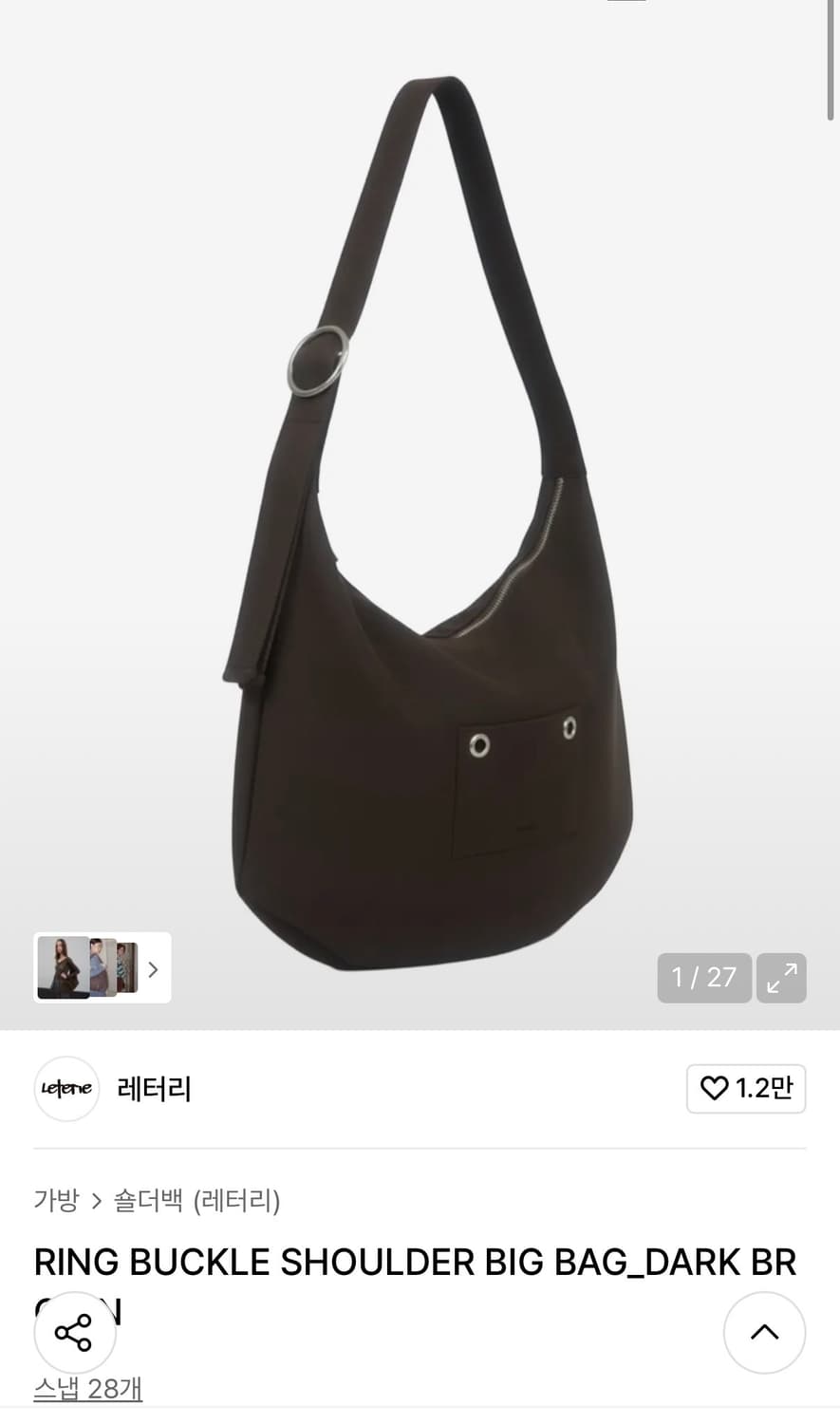This screenshot has height=1424, width=840.
Task: Tap the scroll-to-top arrow button
Action: 764,1333
